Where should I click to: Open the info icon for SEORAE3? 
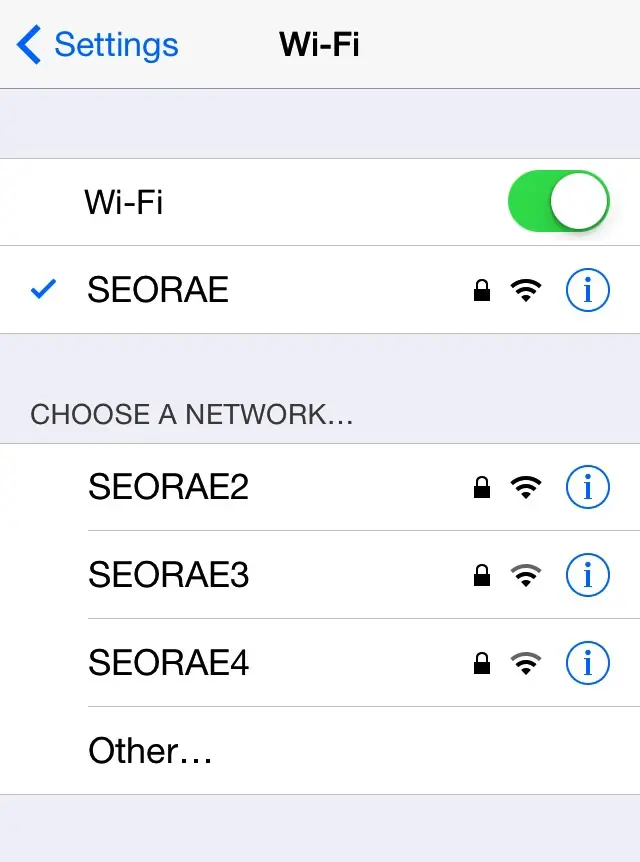[587, 575]
